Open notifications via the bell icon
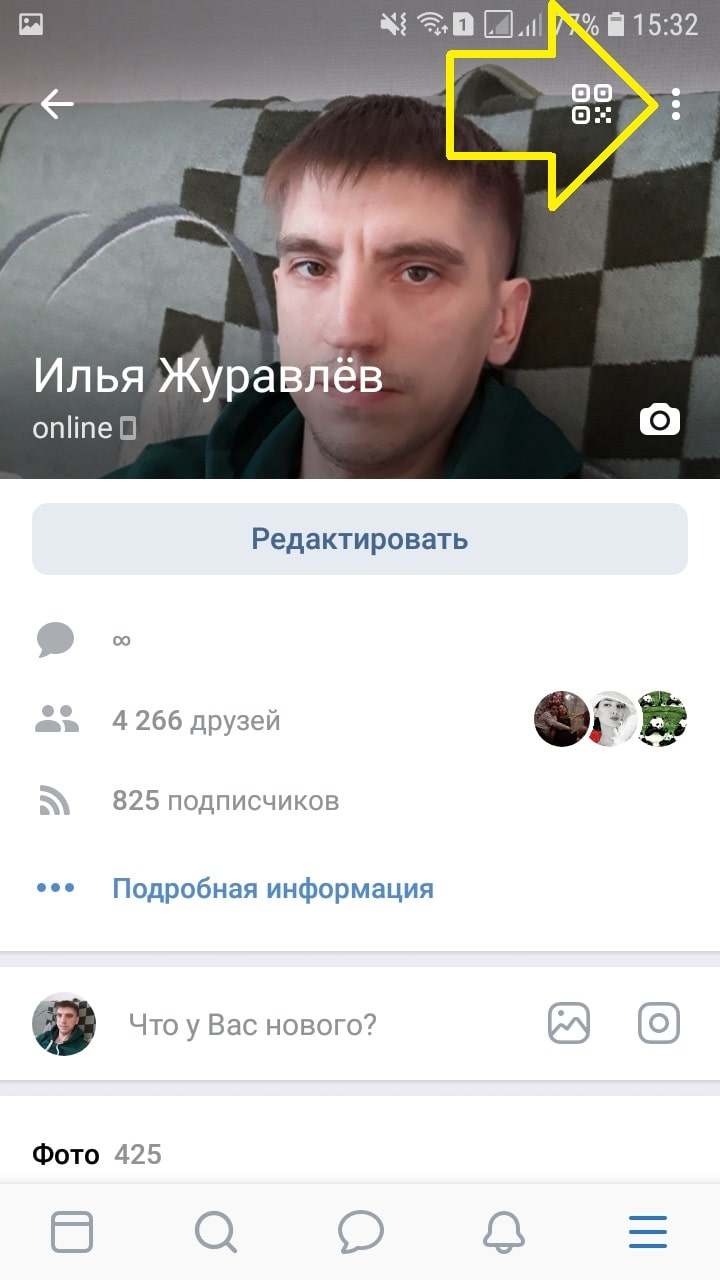720x1280 pixels. tap(504, 1232)
